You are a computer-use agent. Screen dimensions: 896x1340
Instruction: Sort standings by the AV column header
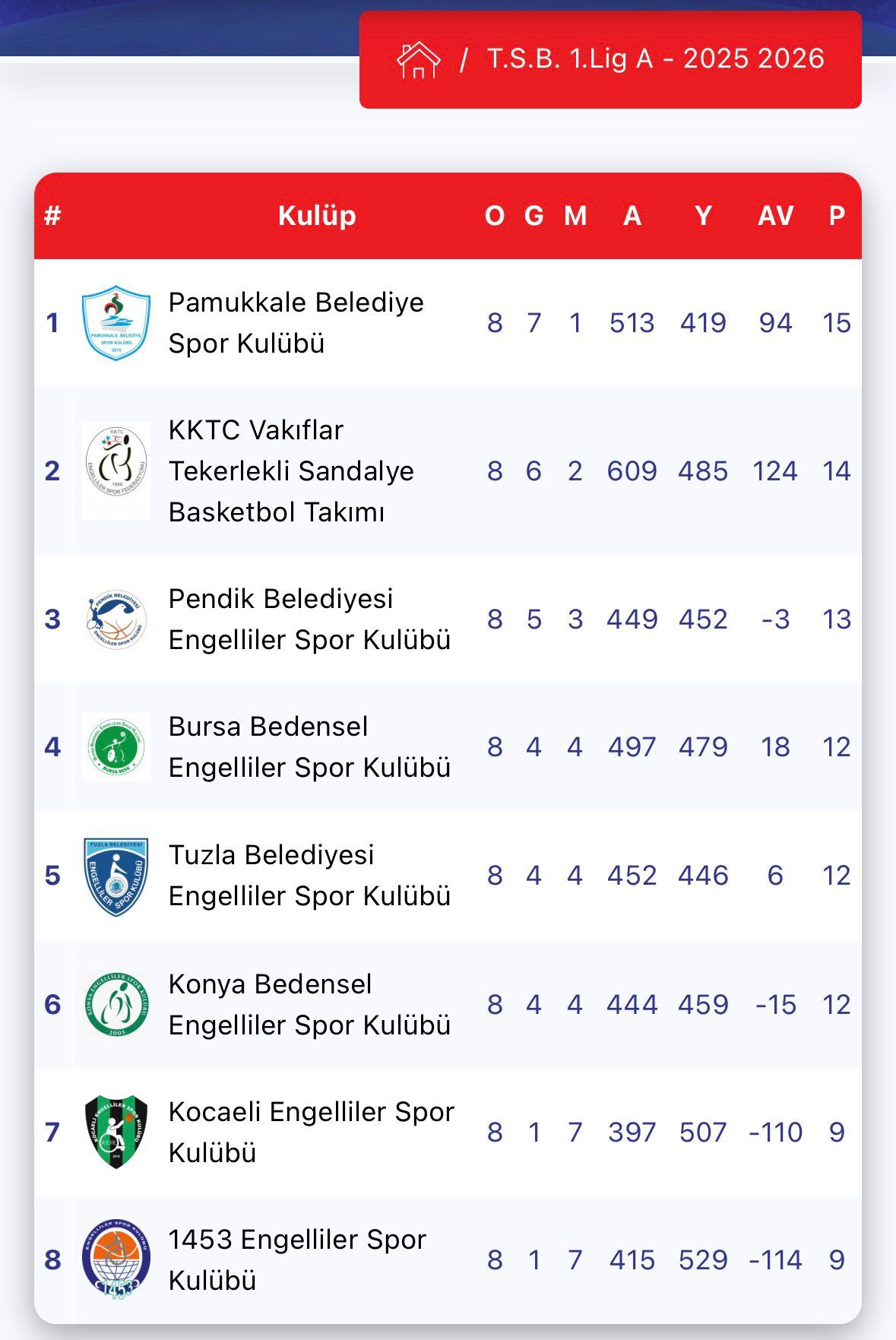click(x=774, y=215)
